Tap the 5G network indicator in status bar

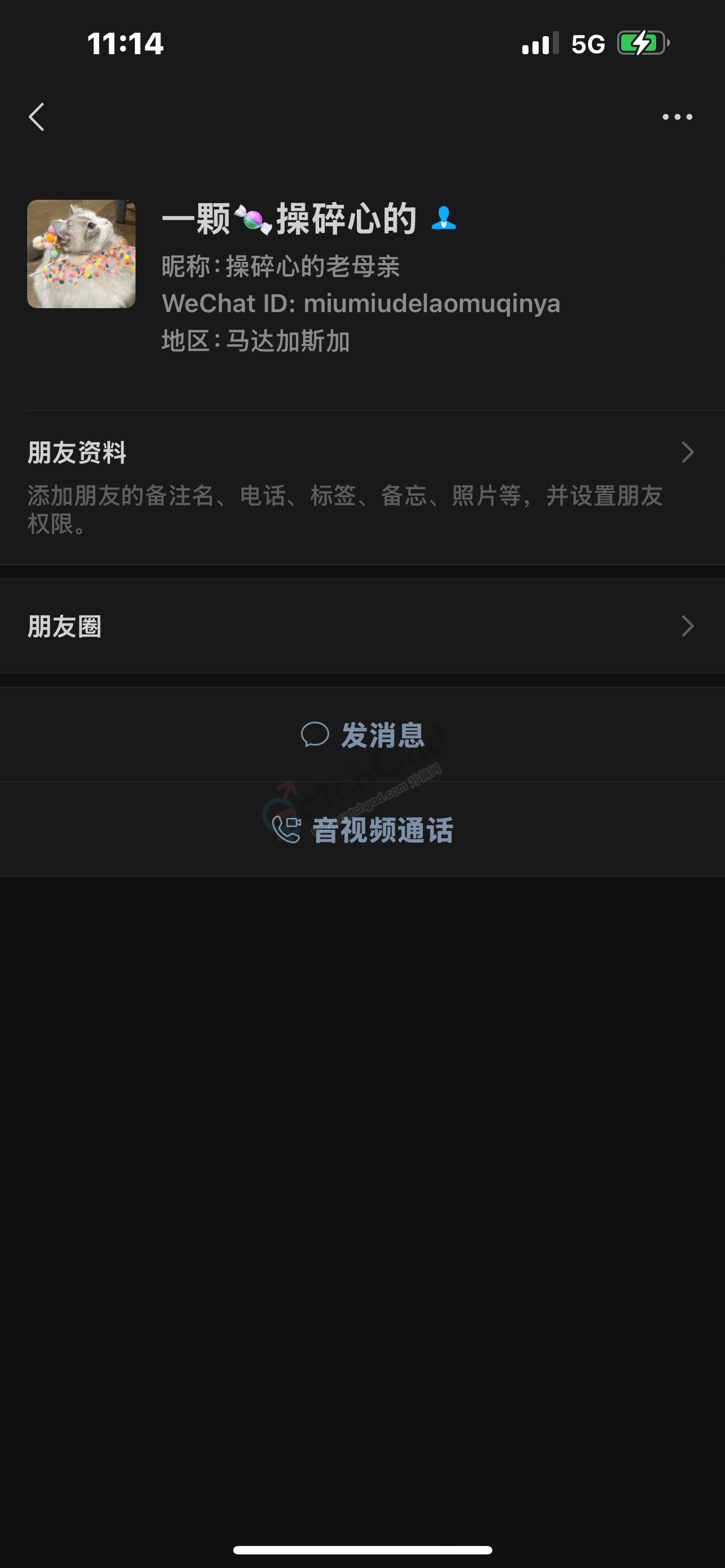coord(586,42)
